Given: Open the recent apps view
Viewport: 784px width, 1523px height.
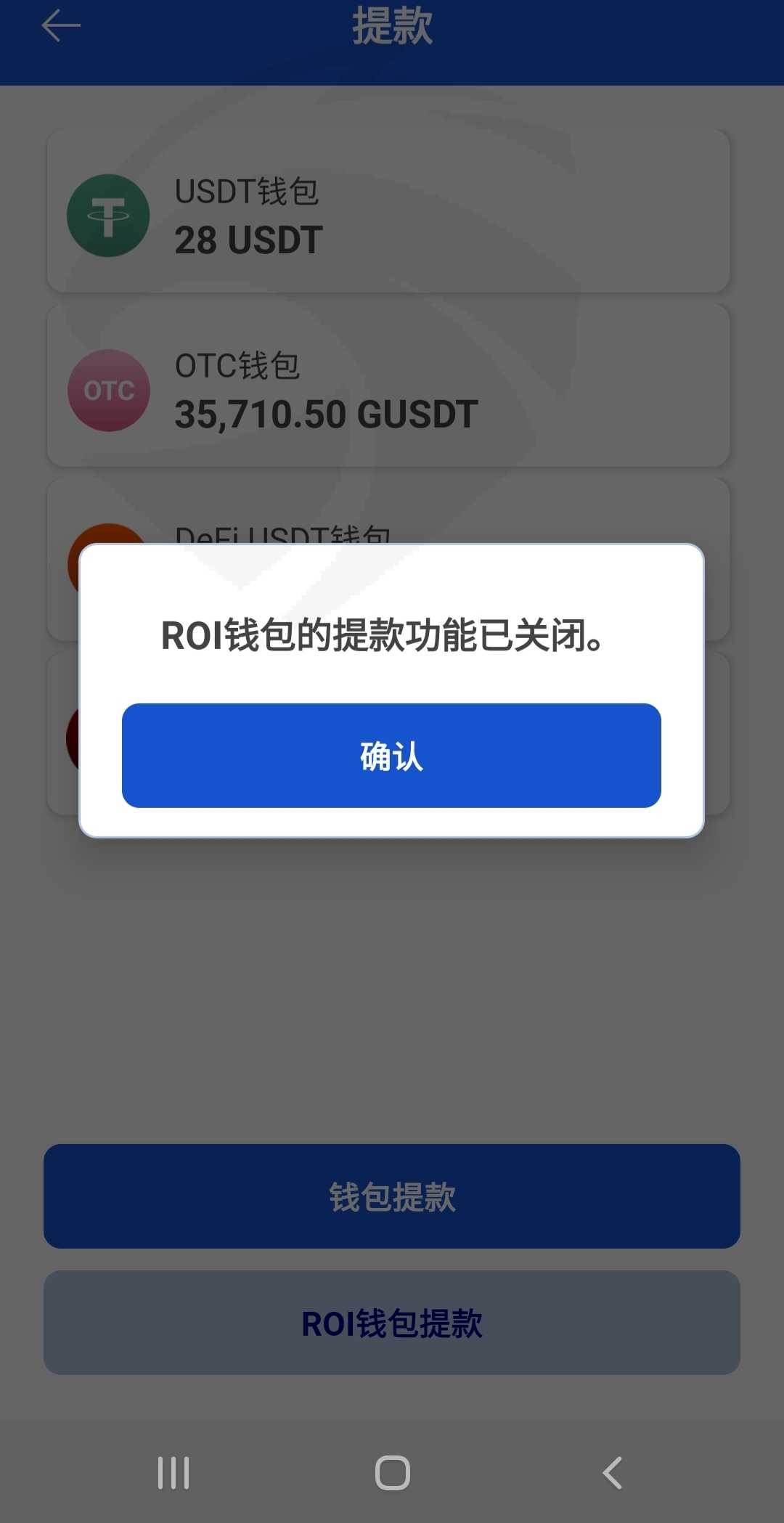Looking at the screenshot, I should click(x=173, y=1473).
